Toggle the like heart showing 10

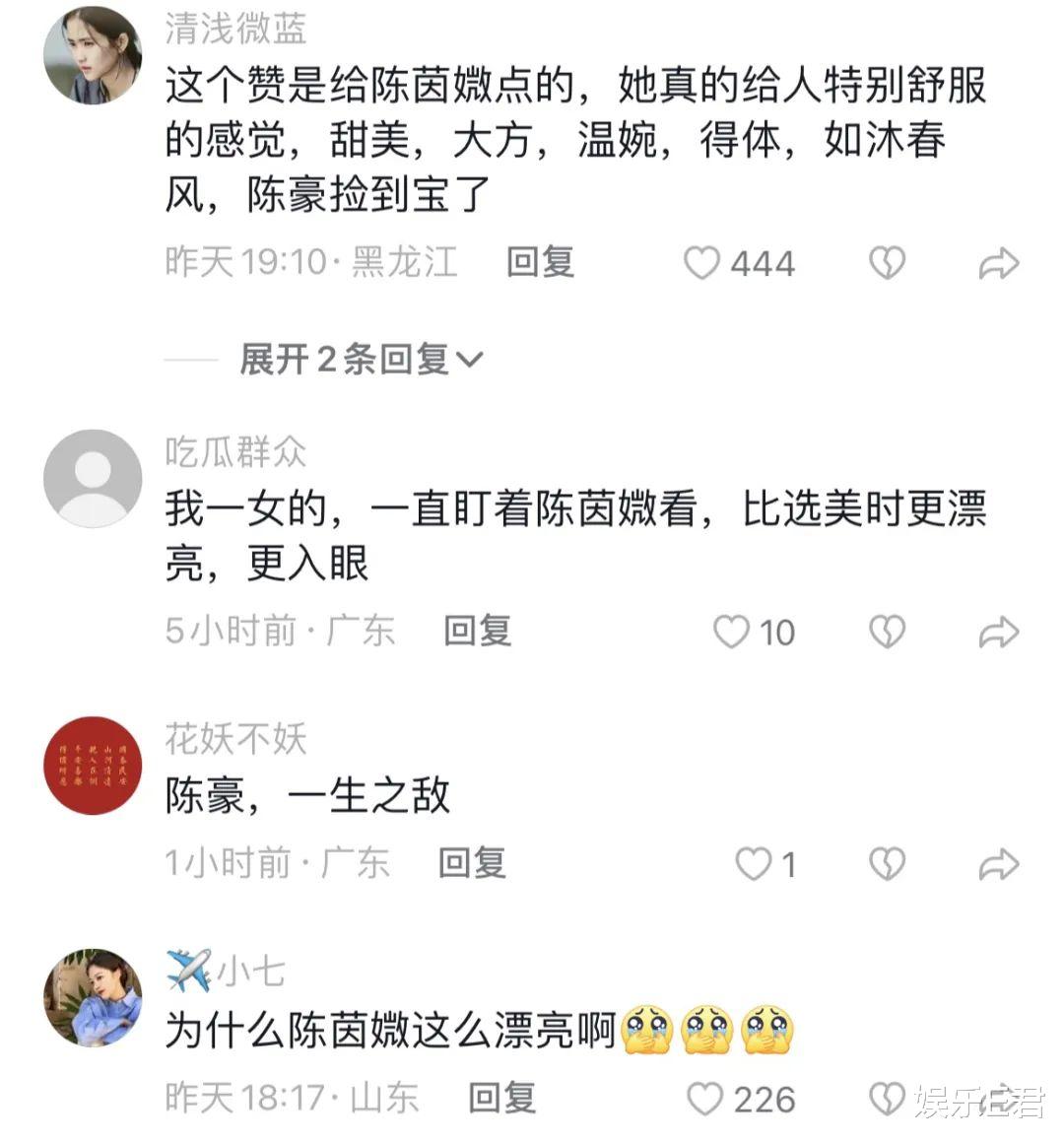point(732,631)
